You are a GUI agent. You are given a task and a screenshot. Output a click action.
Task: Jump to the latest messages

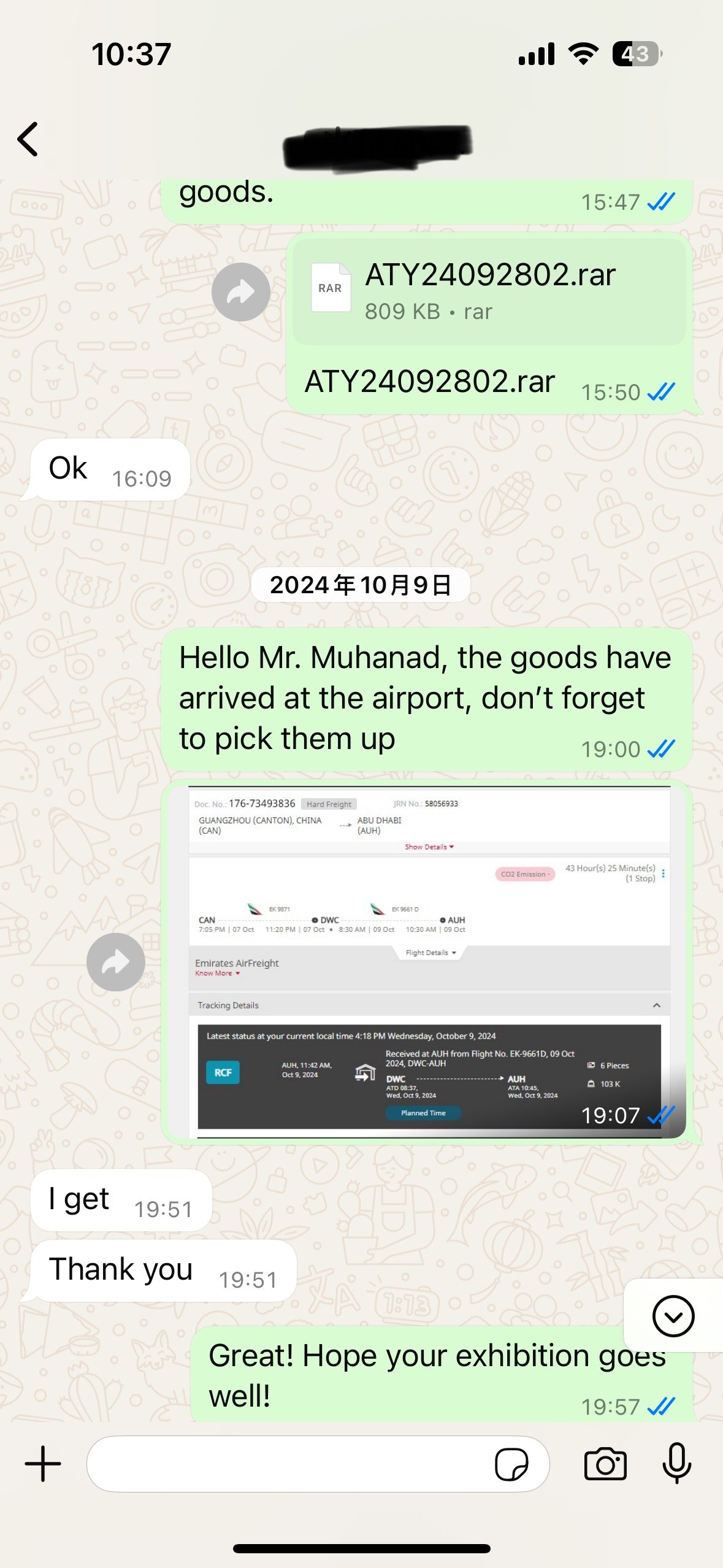coord(673,1315)
